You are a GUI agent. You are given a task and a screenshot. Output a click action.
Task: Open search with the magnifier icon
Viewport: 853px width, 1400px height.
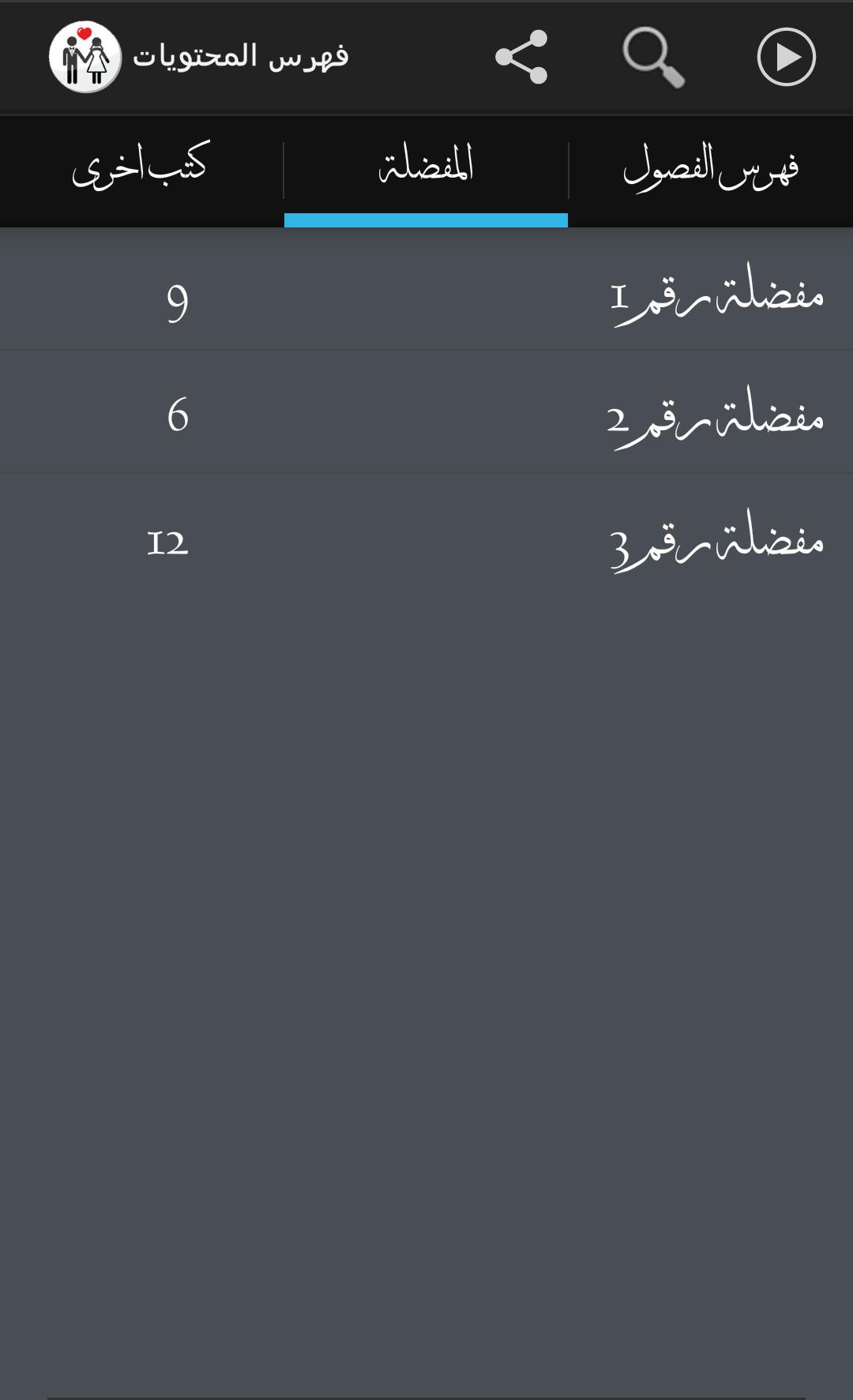(x=652, y=57)
